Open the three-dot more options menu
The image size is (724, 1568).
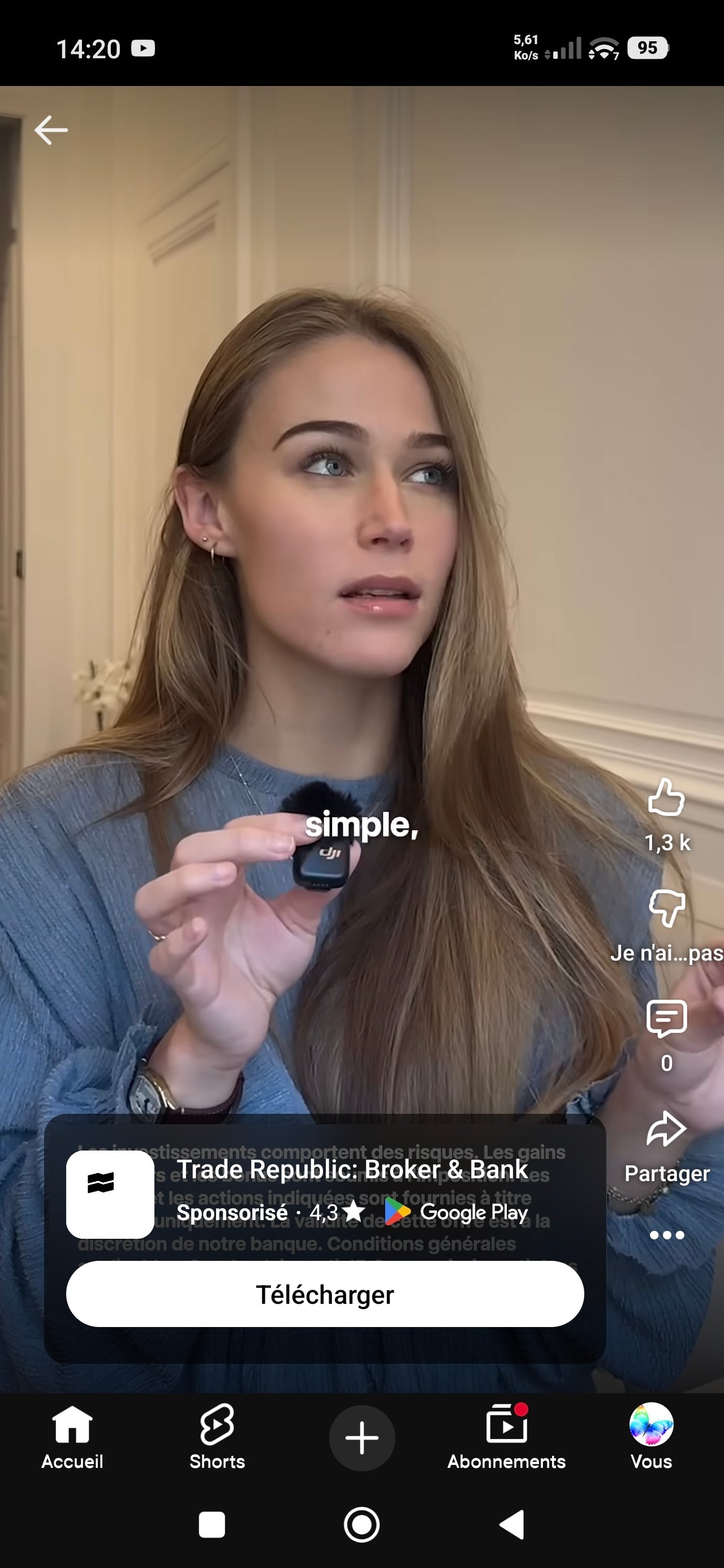pos(667,1235)
